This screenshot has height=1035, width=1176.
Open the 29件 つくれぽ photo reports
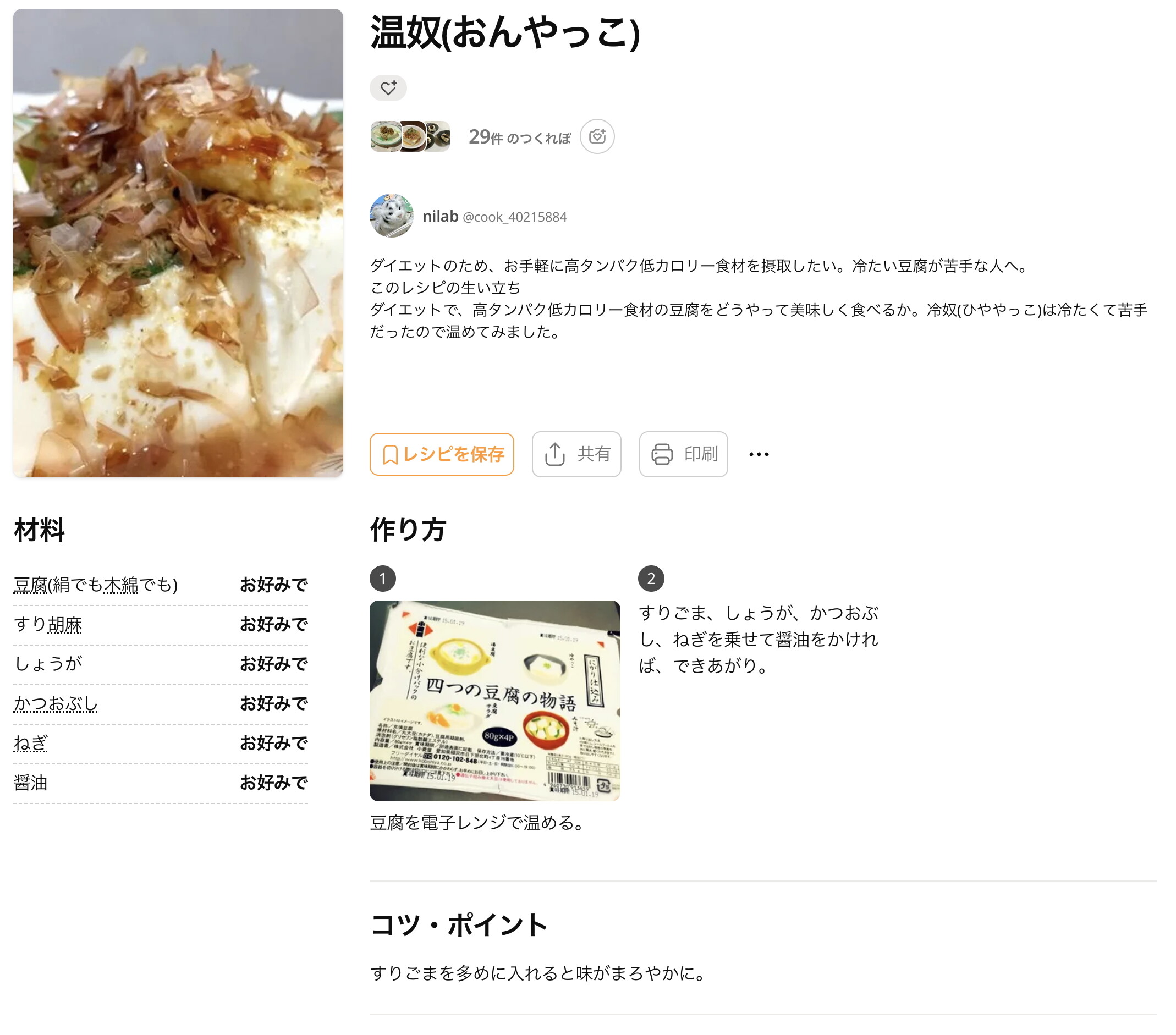click(519, 137)
